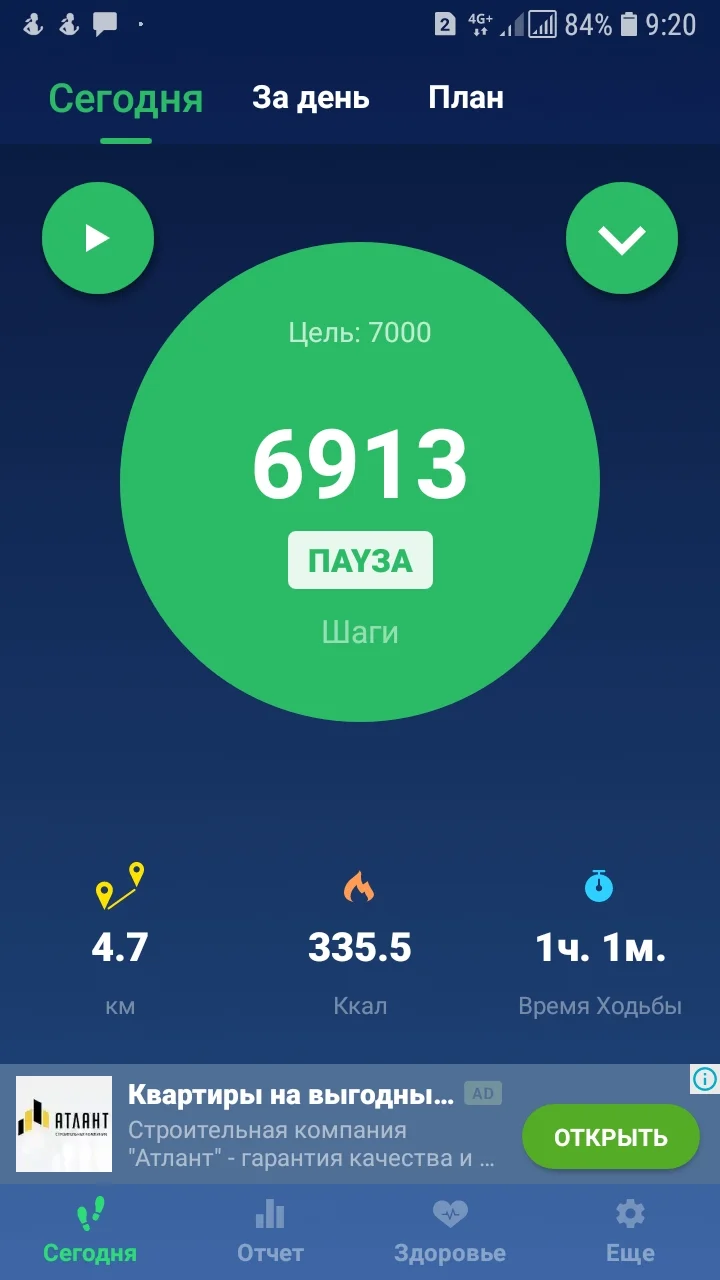Switch to the За день tab
The height and width of the screenshot is (1280, 720).
click(x=311, y=98)
